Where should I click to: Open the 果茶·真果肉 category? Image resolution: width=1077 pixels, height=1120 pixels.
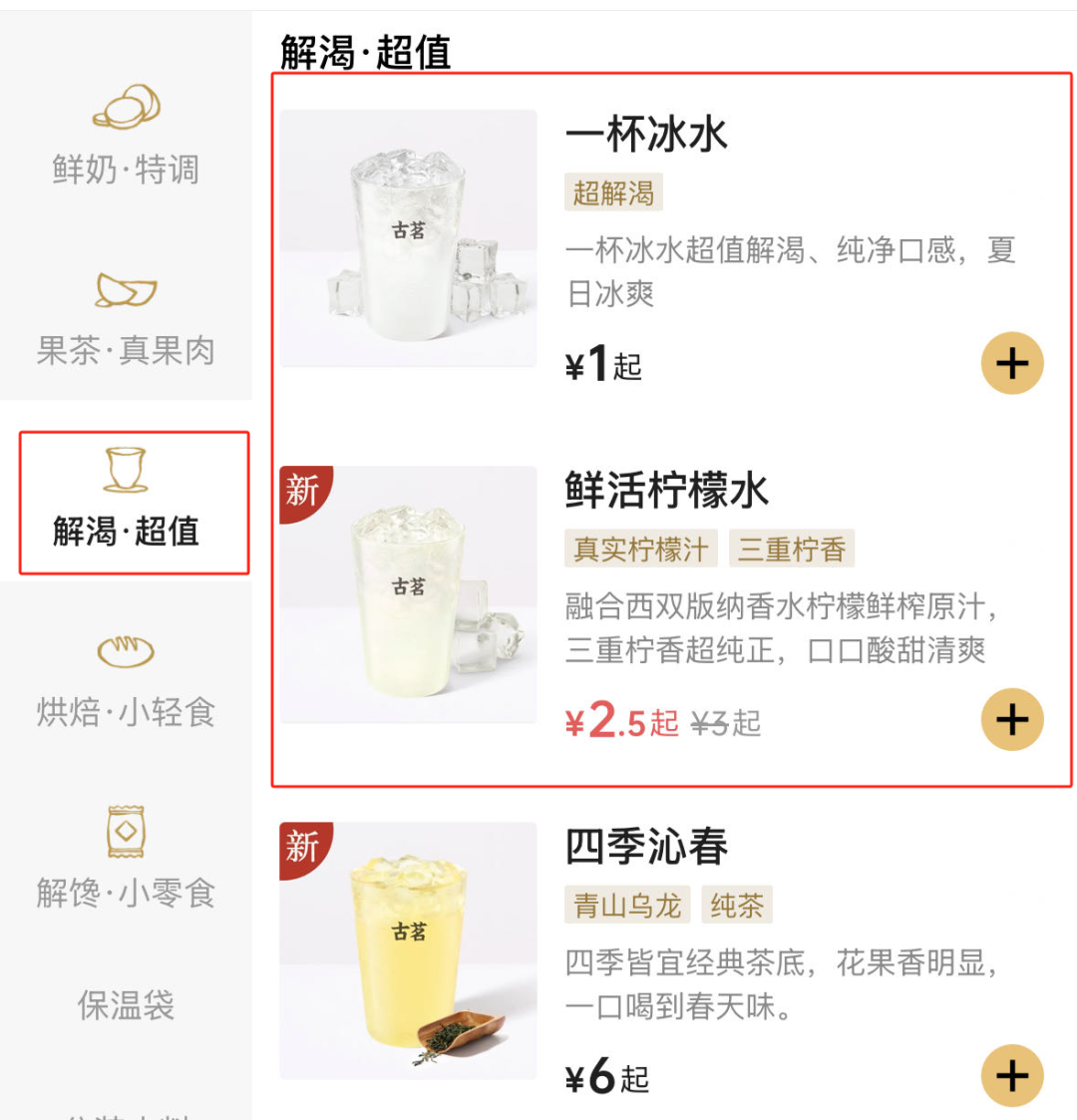tap(126, 319)
